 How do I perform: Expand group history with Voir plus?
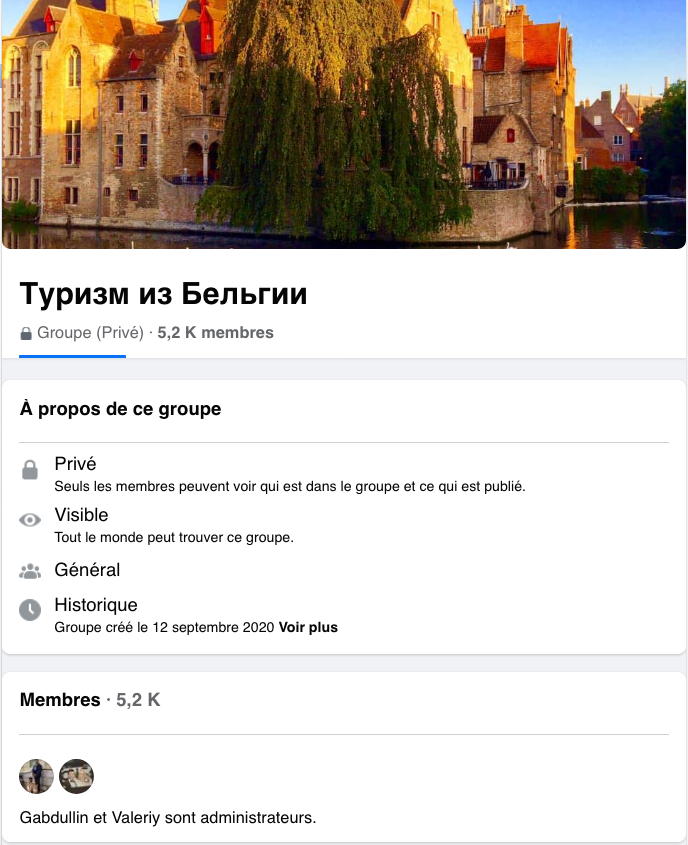coord(308,628)
